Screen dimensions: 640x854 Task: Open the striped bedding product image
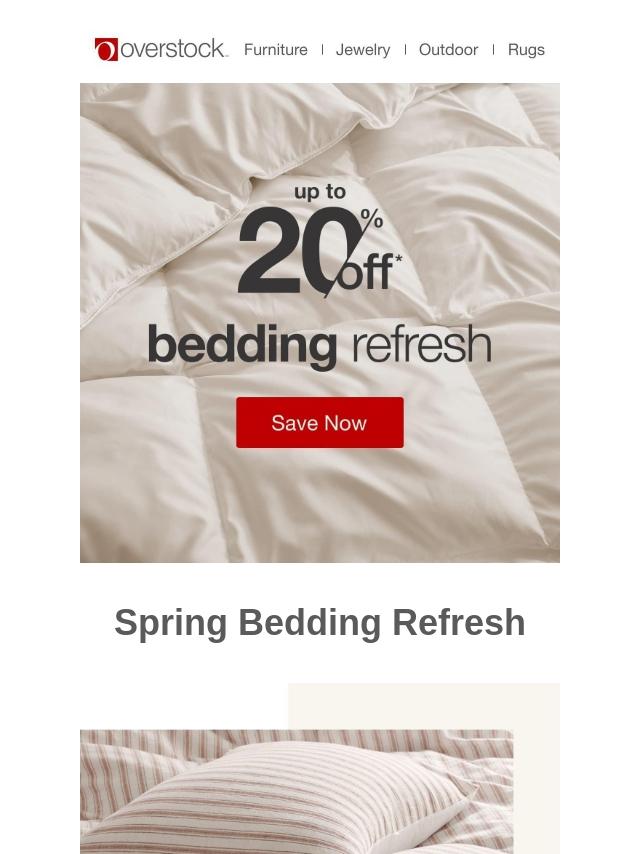click(x=297, y=791)
